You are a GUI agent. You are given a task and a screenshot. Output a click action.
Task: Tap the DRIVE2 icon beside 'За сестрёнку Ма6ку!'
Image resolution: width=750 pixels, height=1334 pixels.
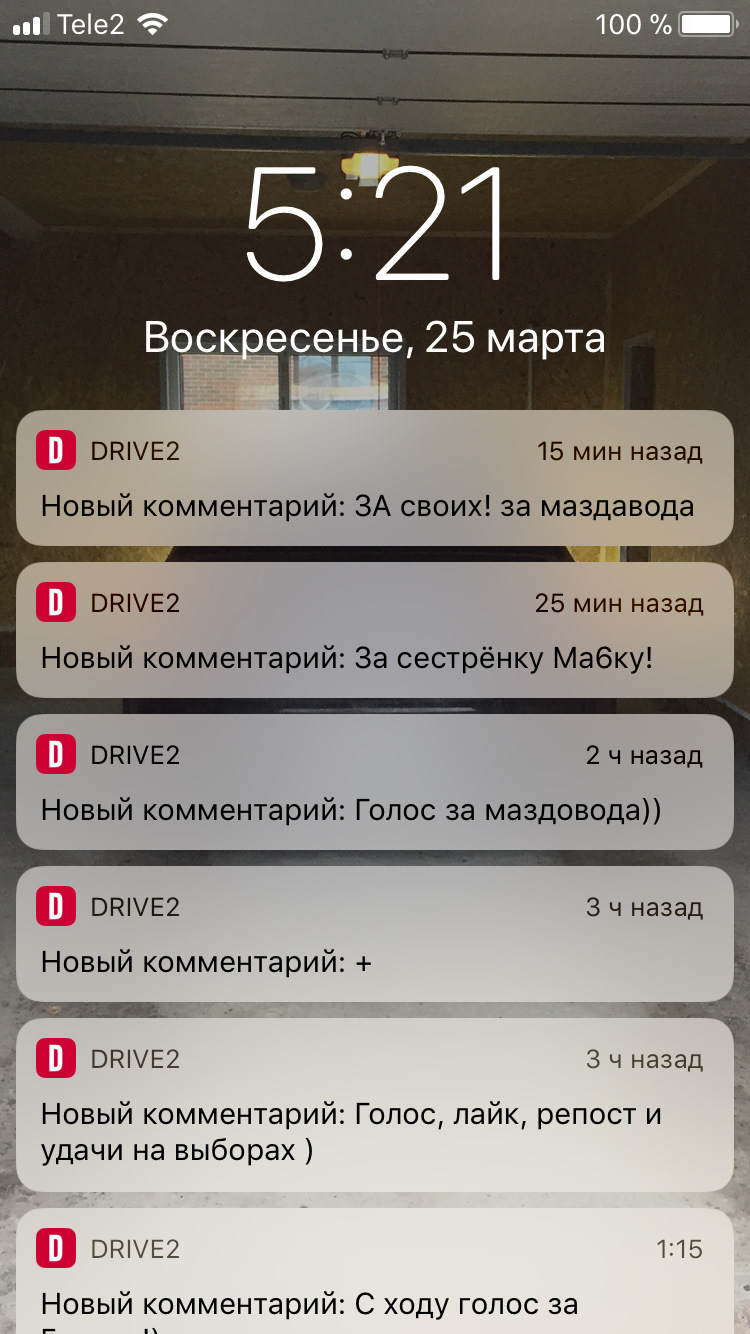tap(57, 603)
